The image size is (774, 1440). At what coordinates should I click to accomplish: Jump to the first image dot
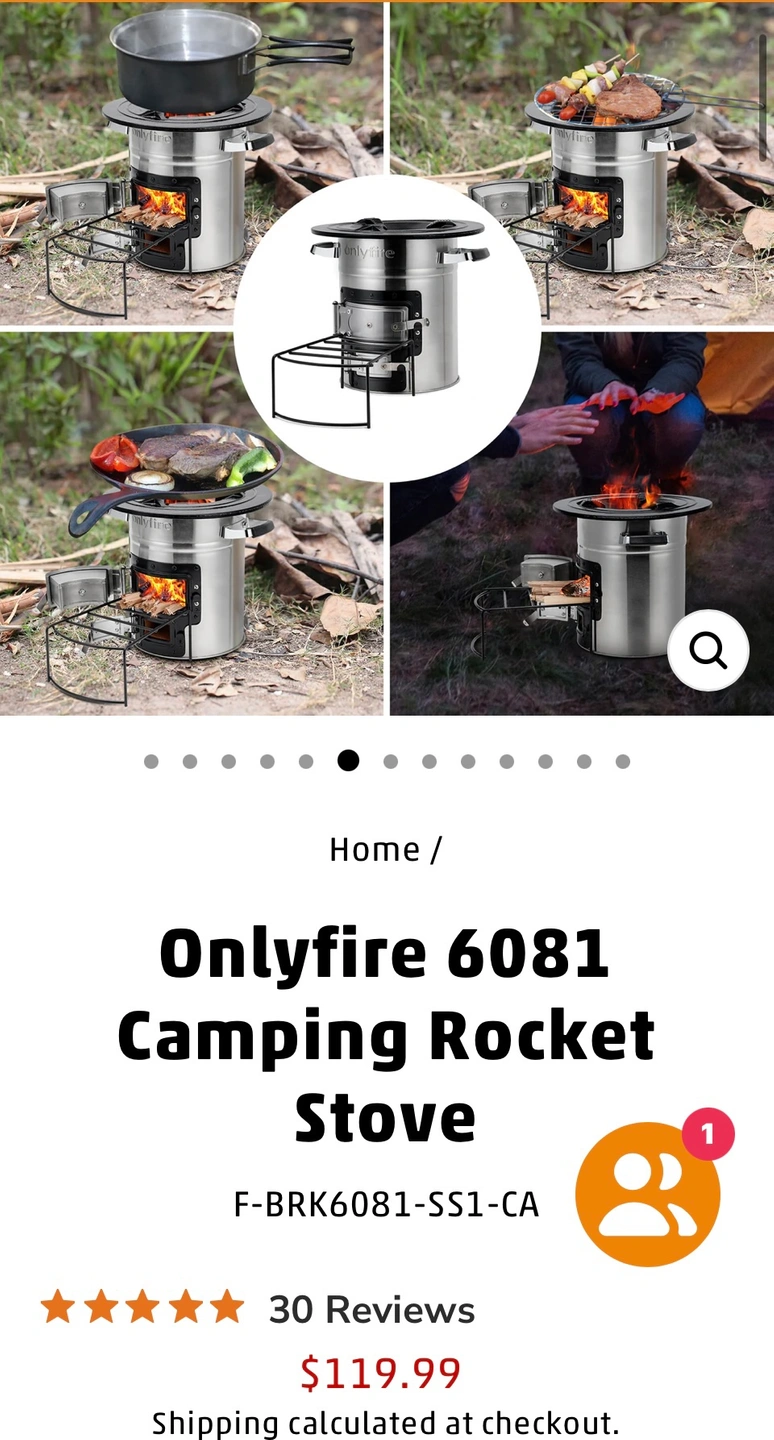151,761
